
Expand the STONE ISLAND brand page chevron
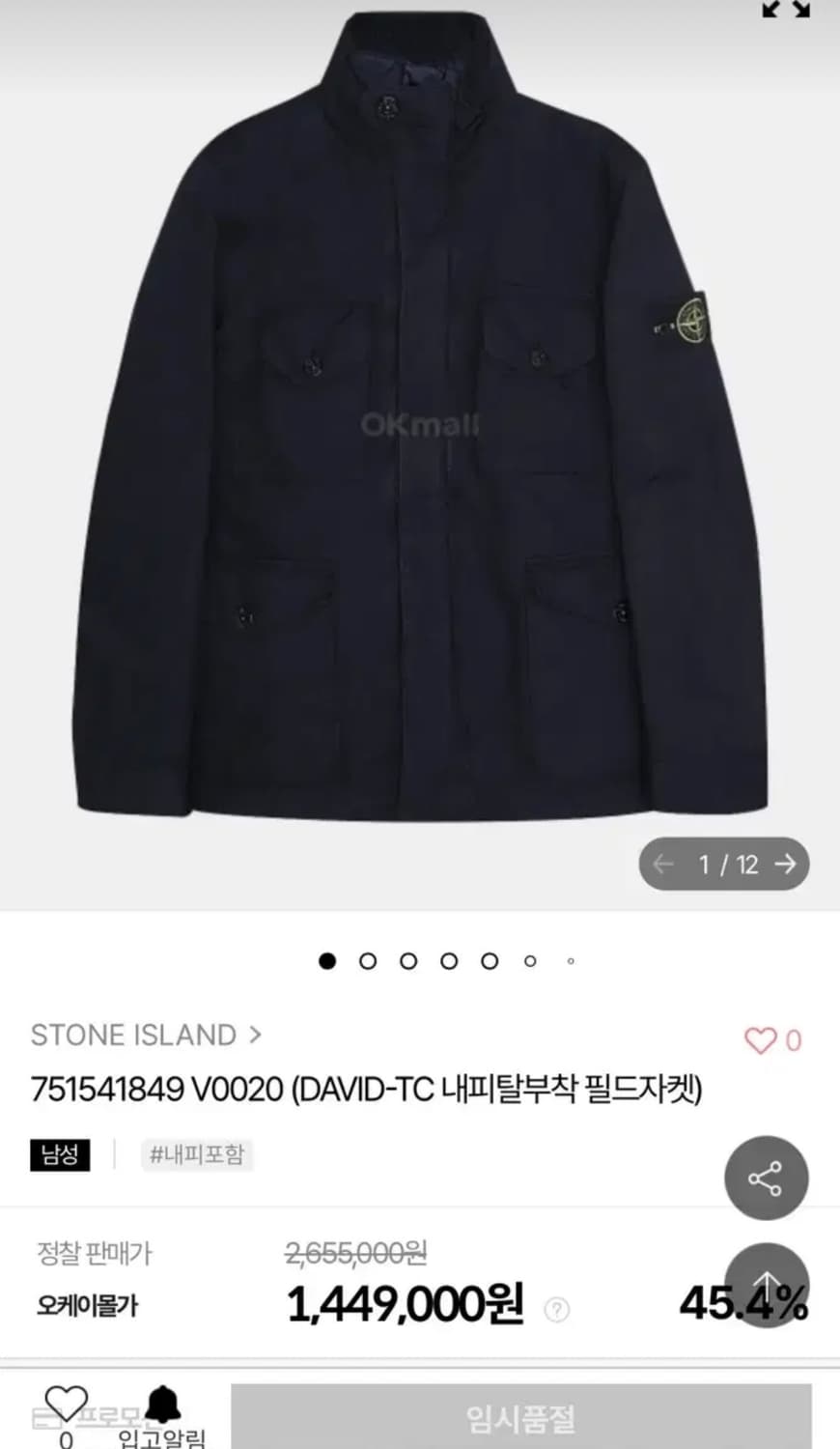point(253,1036)
